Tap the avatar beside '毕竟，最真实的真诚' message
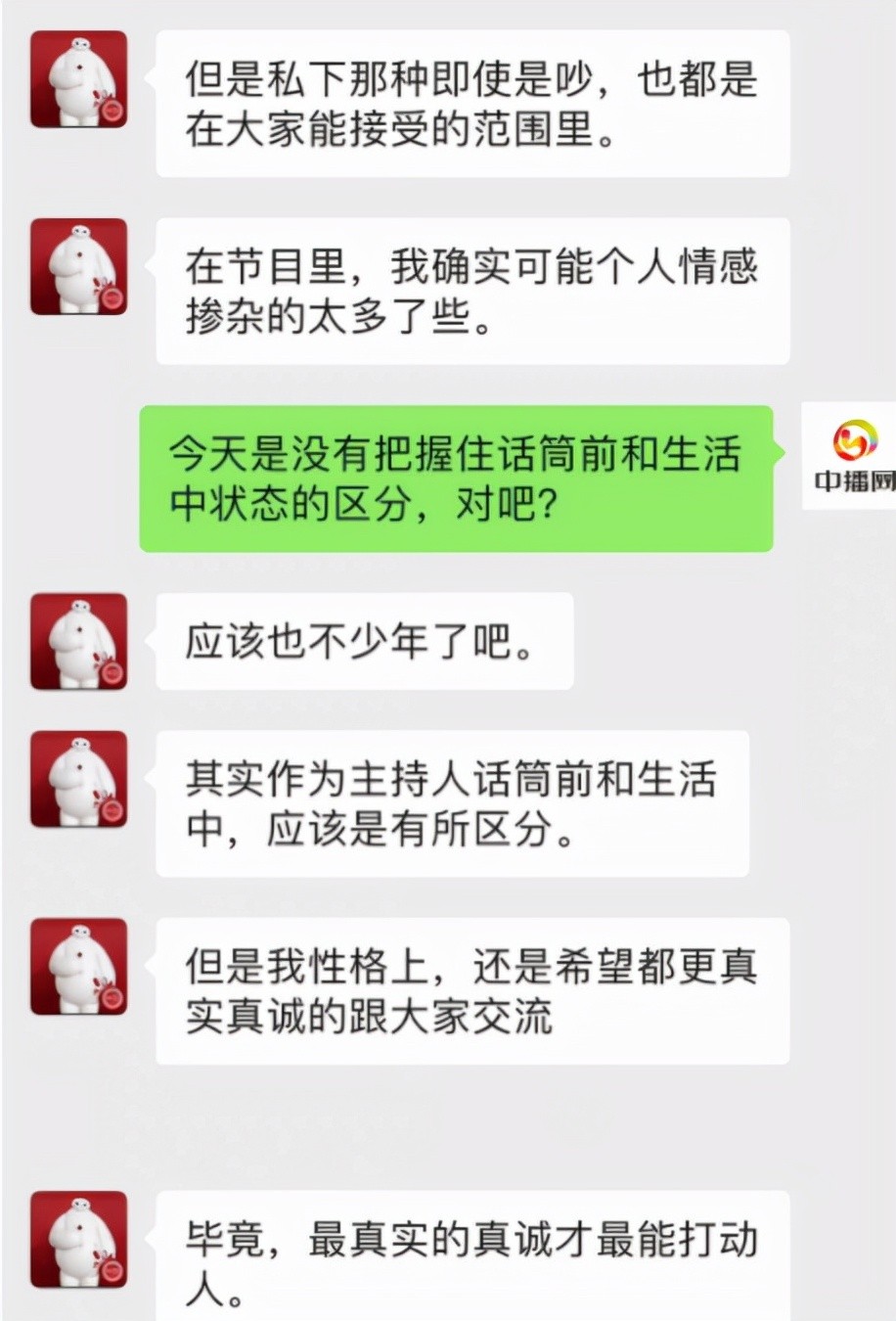 pyautogui.click(x=79, y=1239)
